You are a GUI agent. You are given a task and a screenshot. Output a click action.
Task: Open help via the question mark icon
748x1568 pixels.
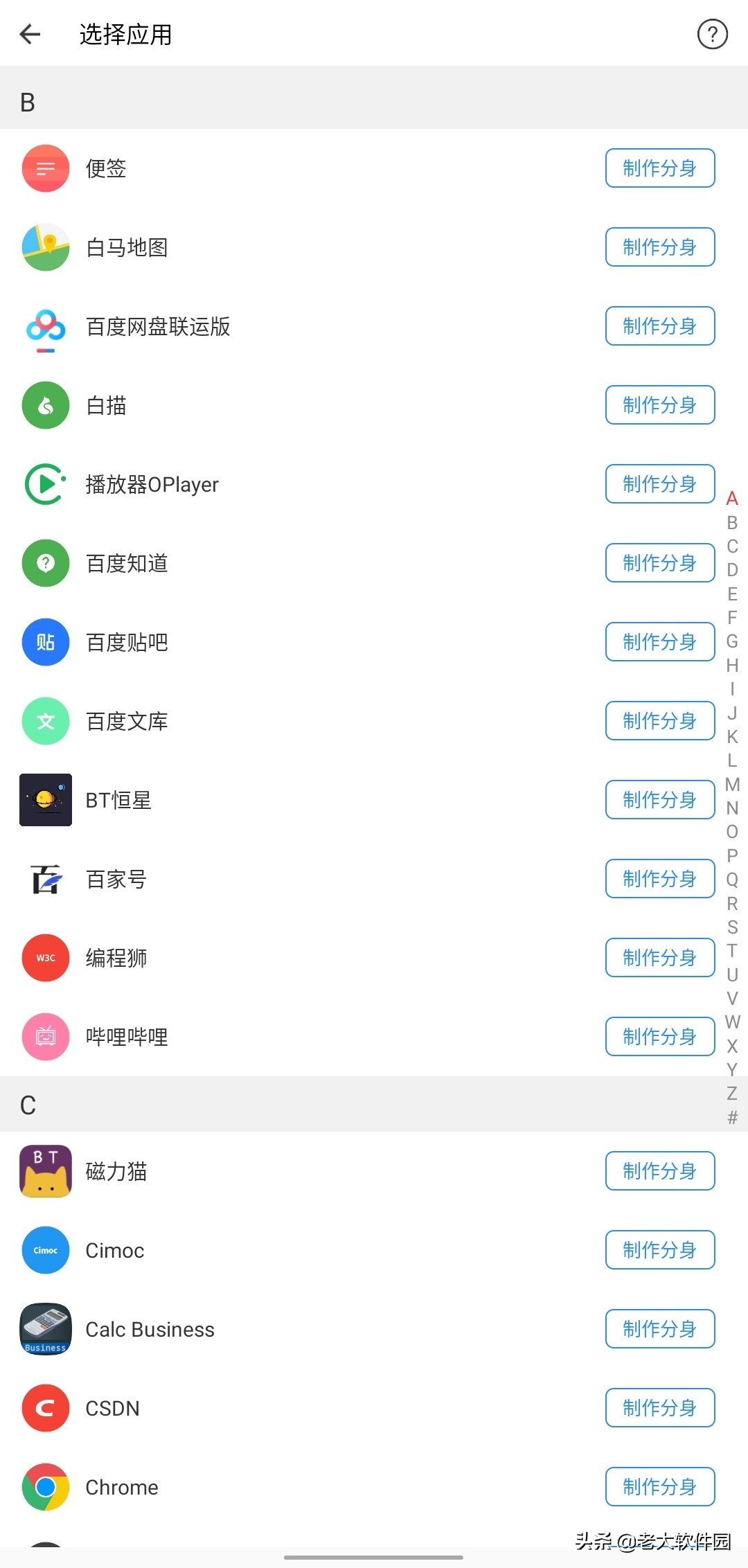(713, 34)
